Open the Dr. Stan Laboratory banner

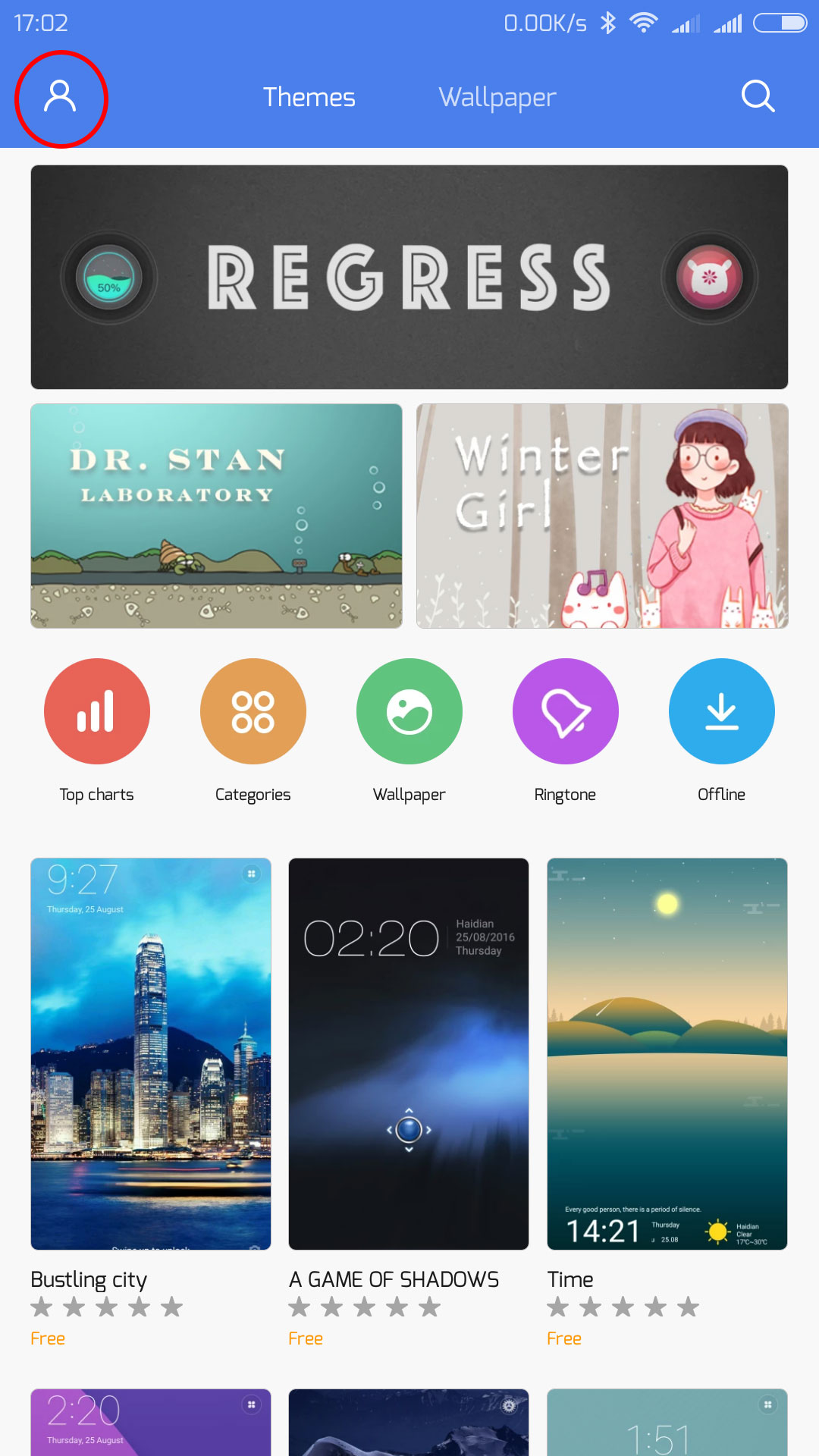coord(216,516)
